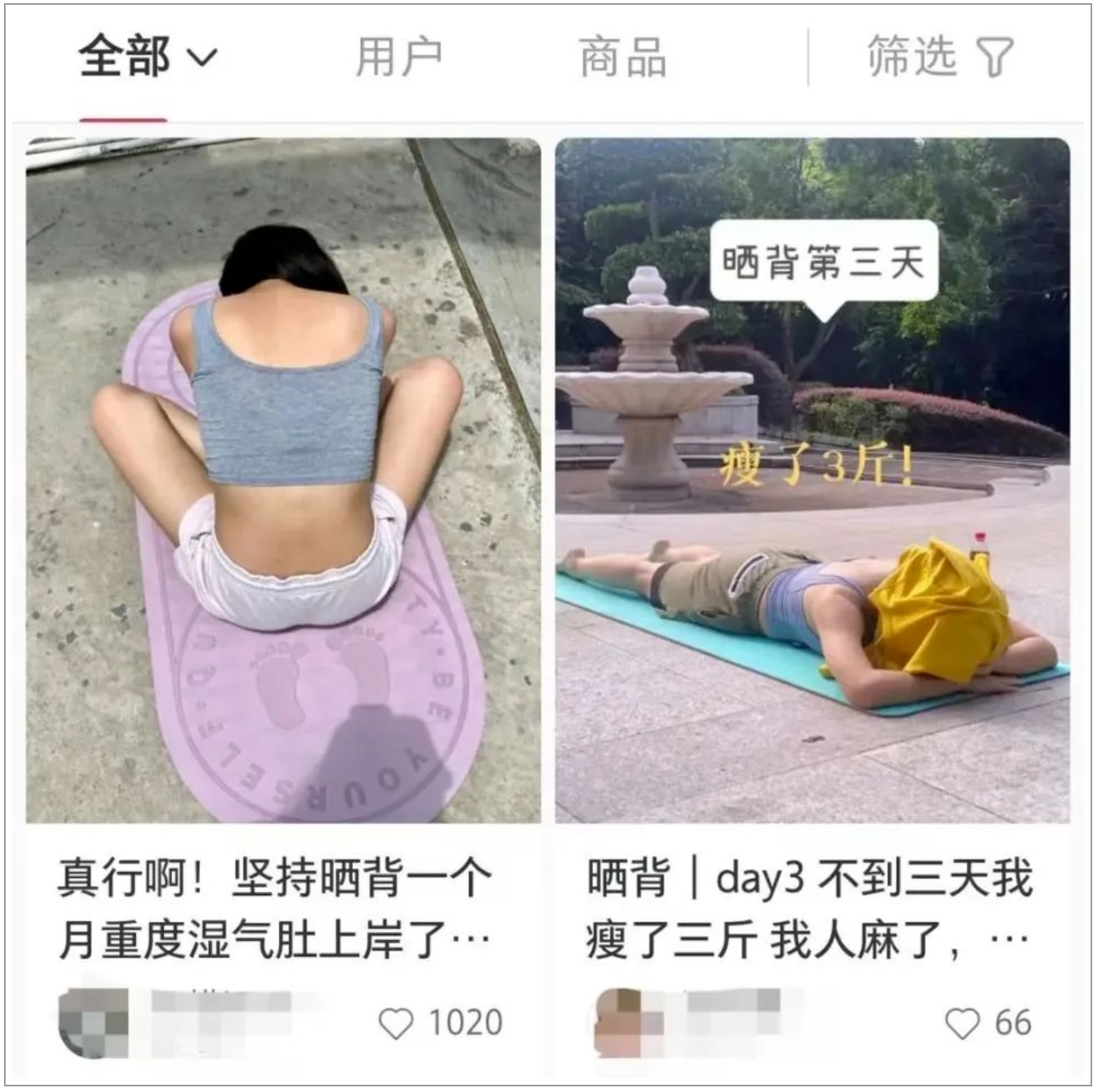Screen dimensions: 1097x1092
Task: Open the 晒背第三天 post image
Action: 812,480
